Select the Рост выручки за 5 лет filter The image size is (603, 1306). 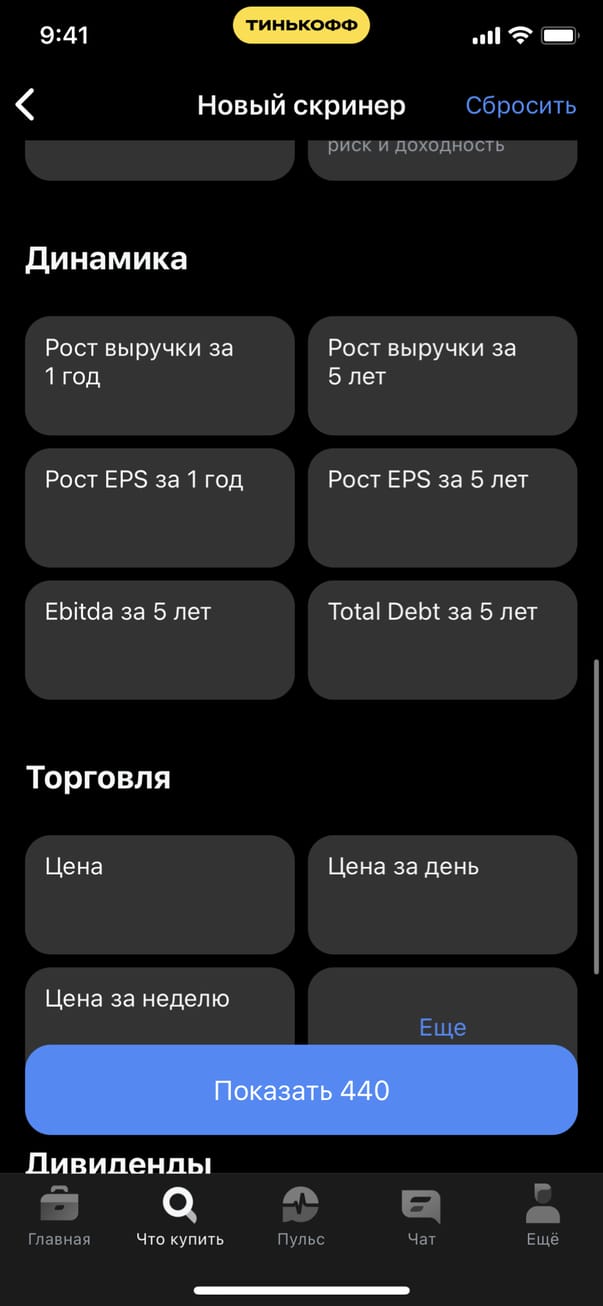442,375
